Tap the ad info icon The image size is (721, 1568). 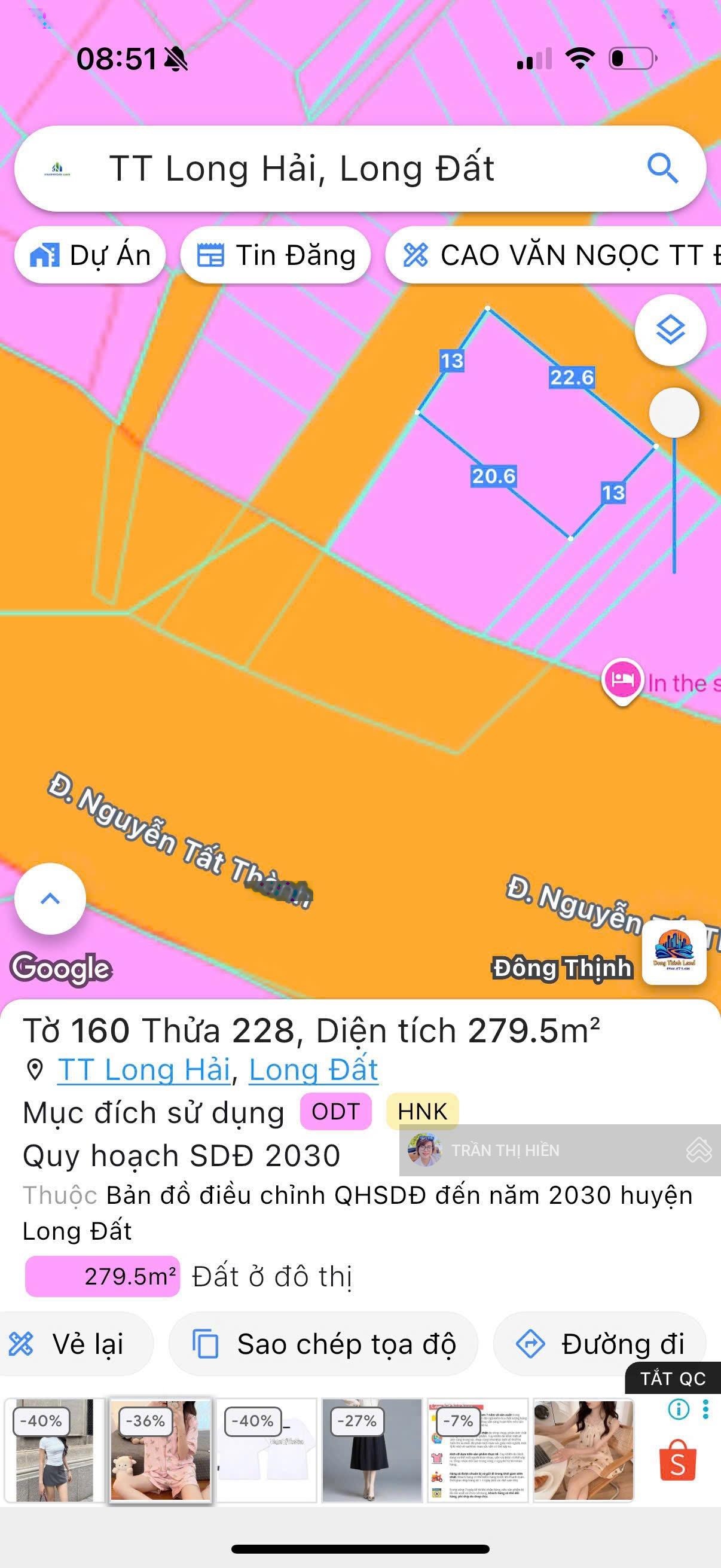[679, 1408]
